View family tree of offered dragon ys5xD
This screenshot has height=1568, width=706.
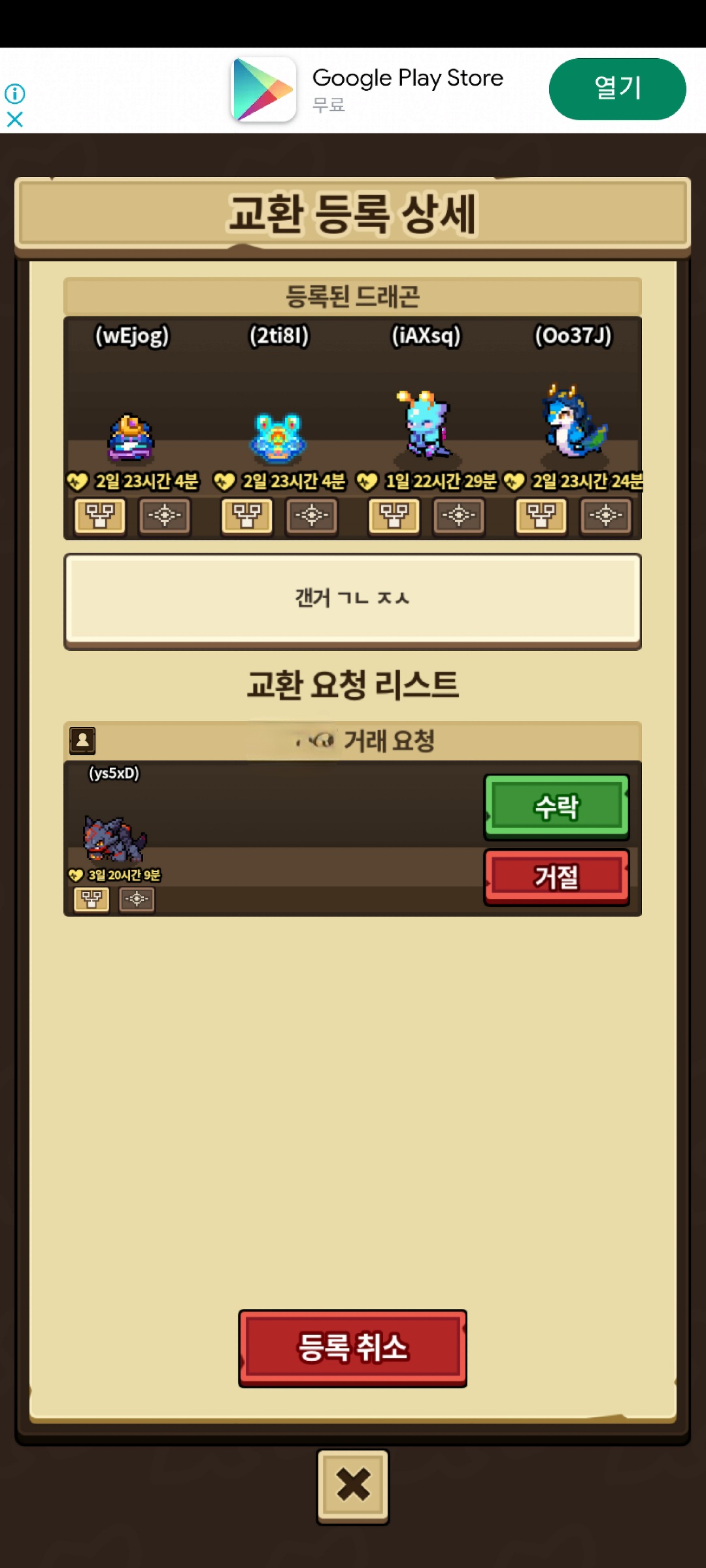point(92,899)
